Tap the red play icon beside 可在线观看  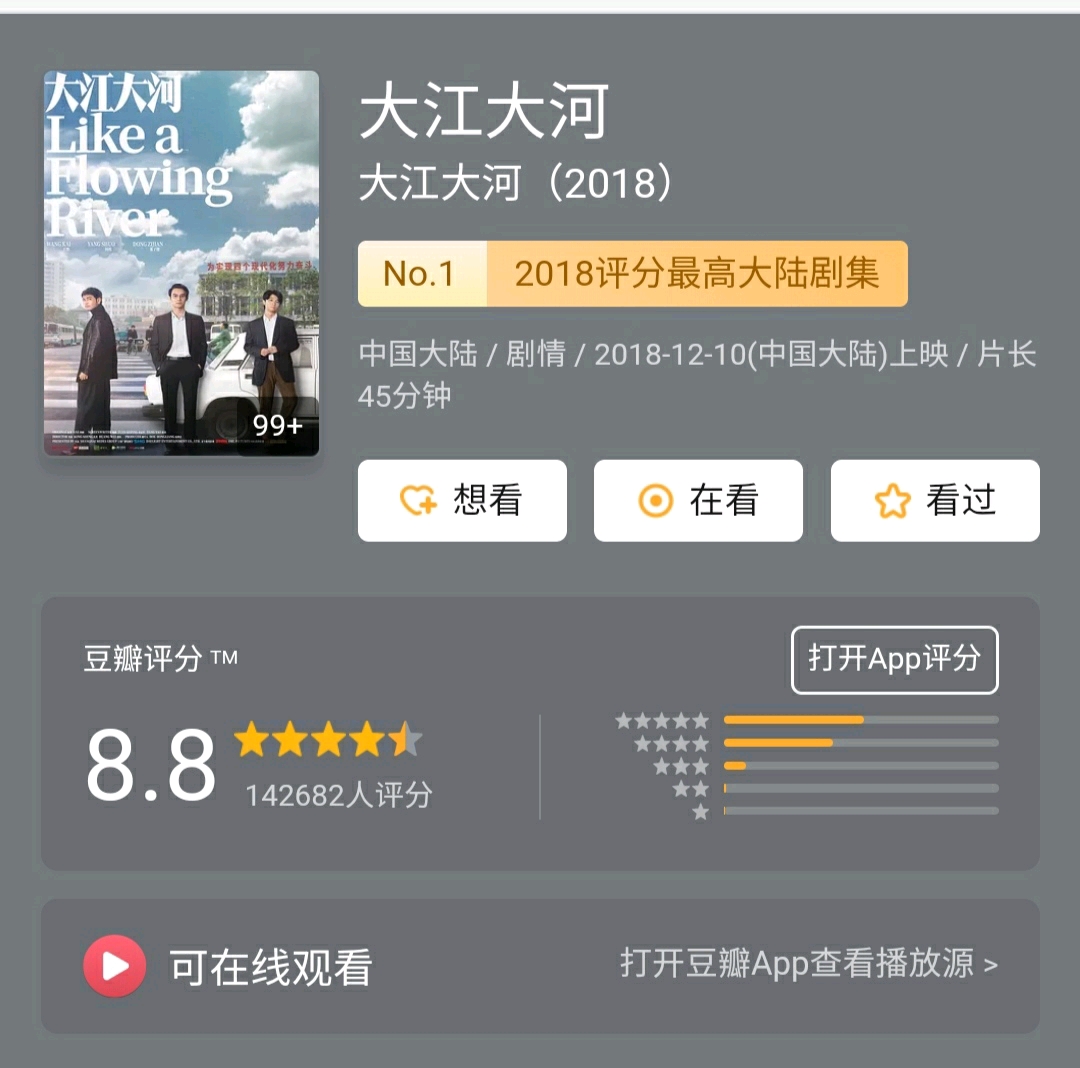114,966
